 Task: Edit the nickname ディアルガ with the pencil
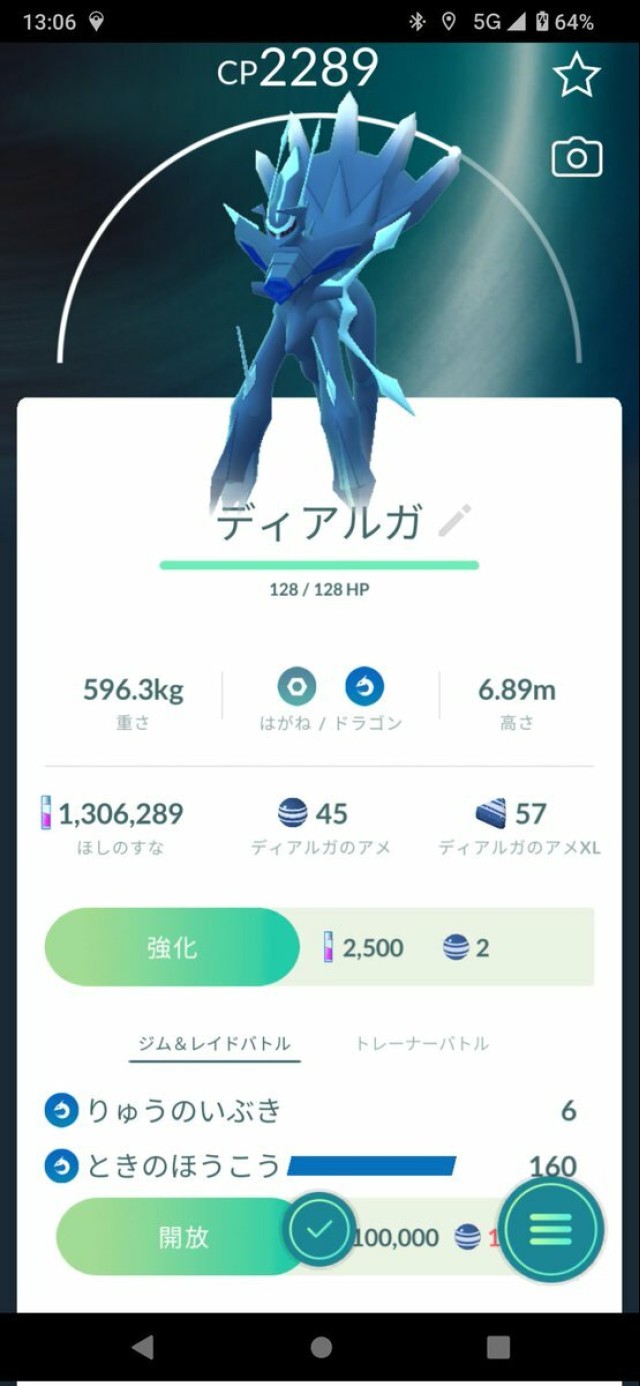pos(454,521)
